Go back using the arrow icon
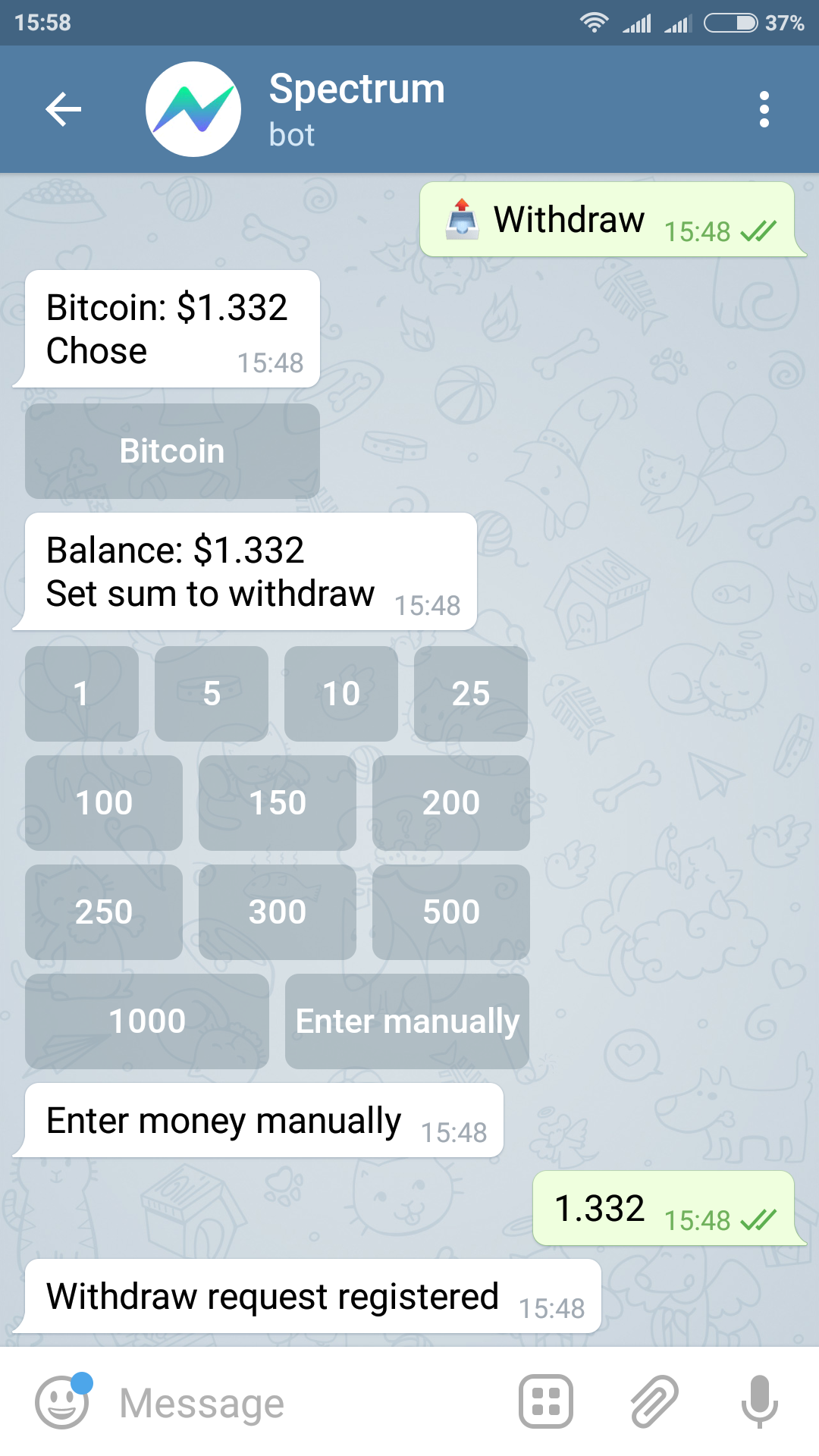 tap(63, 109)
